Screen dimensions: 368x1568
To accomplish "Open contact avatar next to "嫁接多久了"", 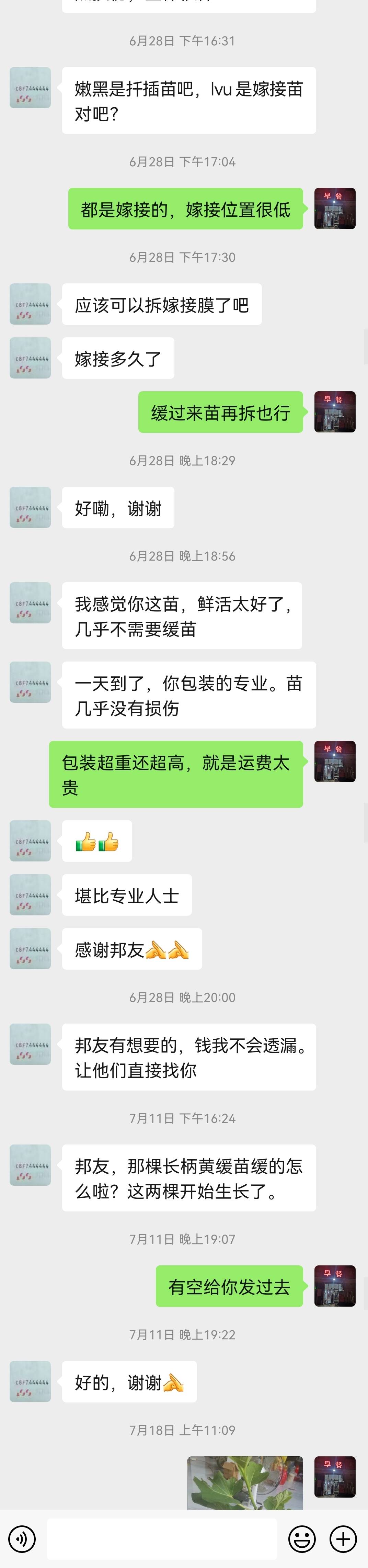I will click(31, 358).
